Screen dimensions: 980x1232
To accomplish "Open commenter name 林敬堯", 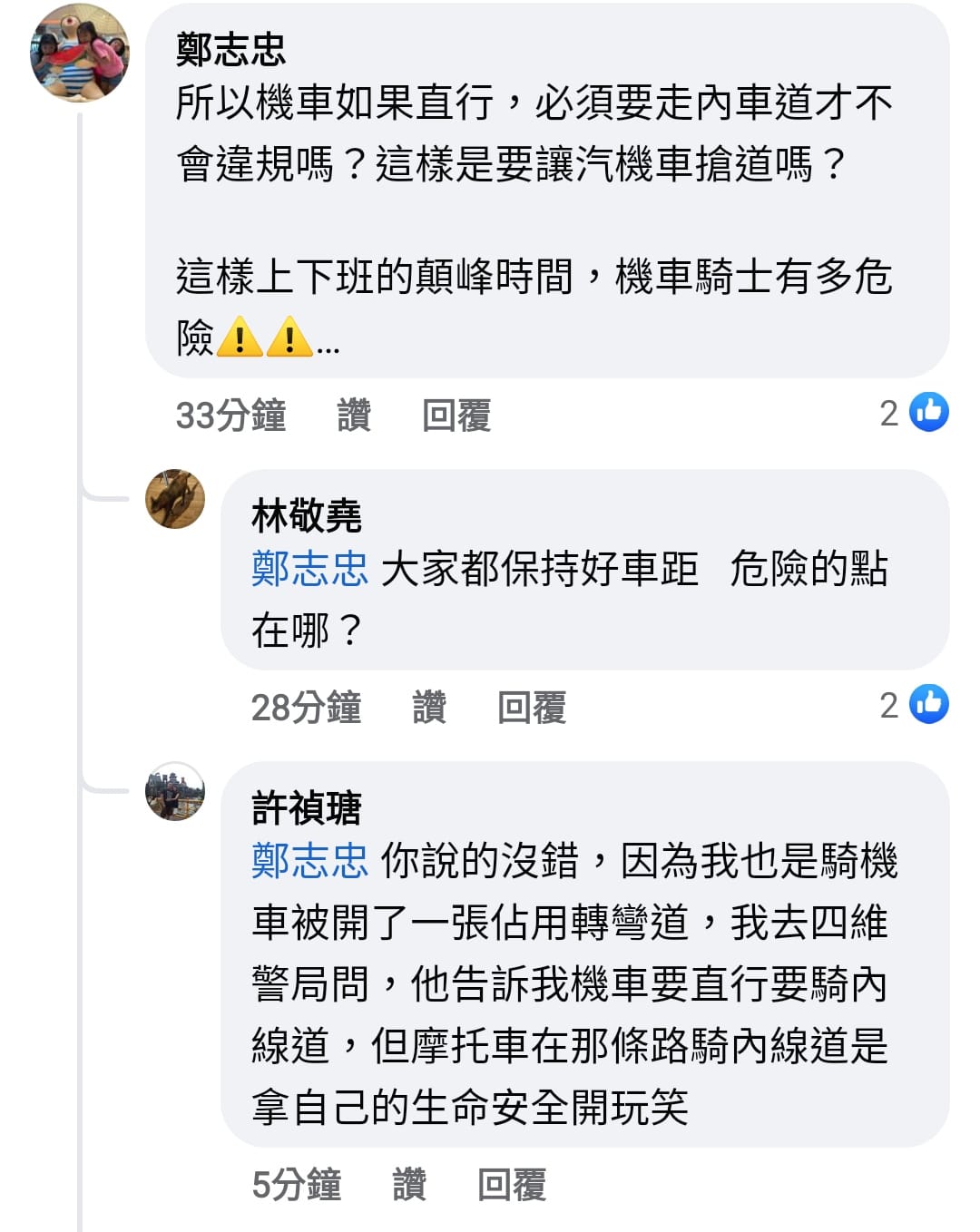I will tap(306, 516).
